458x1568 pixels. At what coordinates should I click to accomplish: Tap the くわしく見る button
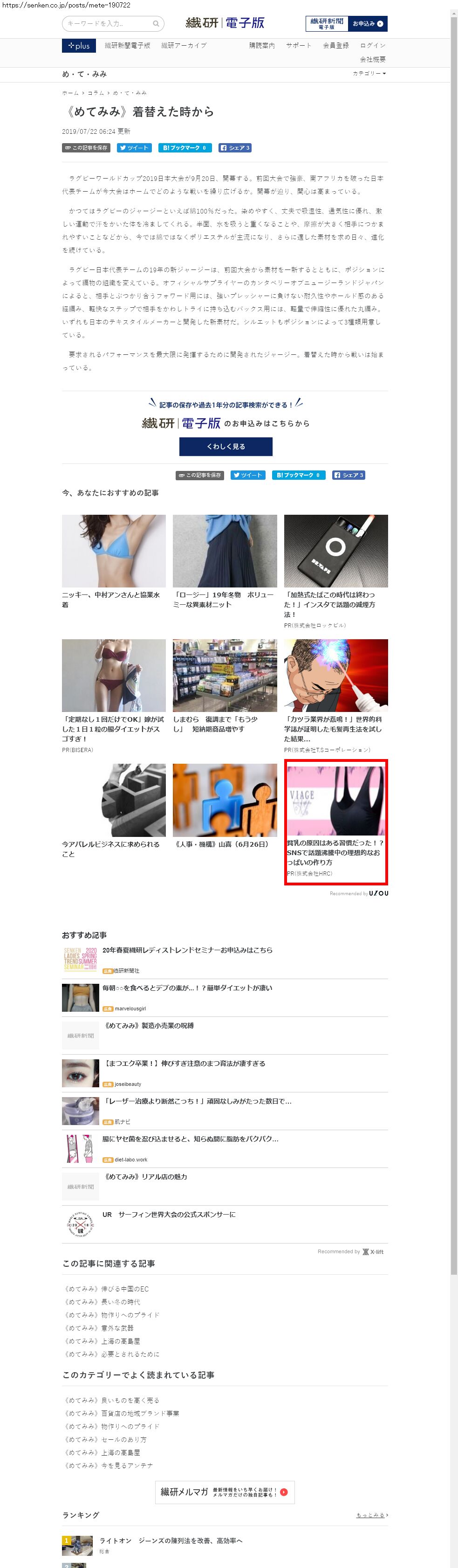[226, 446]
